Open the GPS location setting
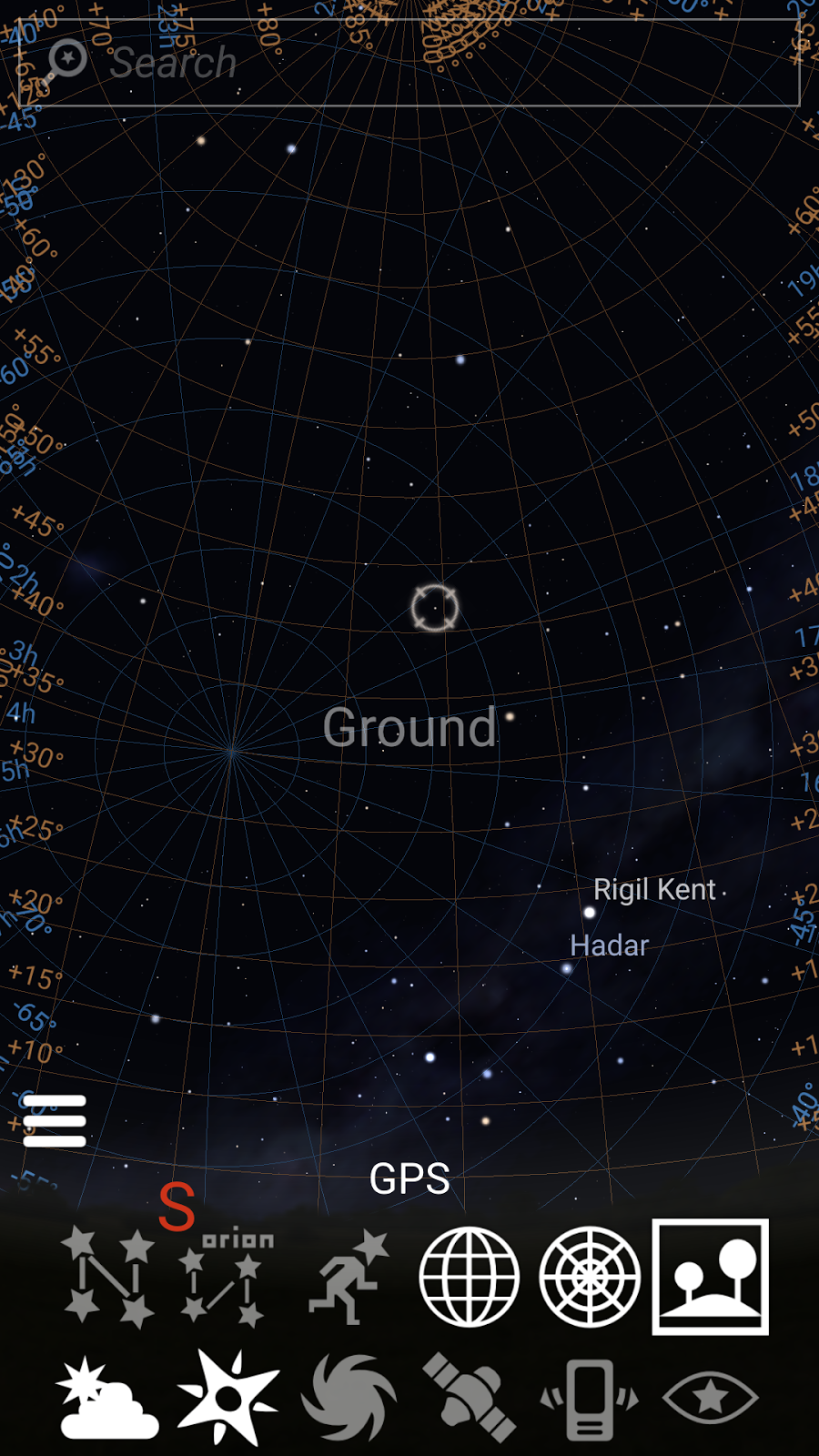The width and height of the screenshot is (819, 1456). [x=409, y=1179]
